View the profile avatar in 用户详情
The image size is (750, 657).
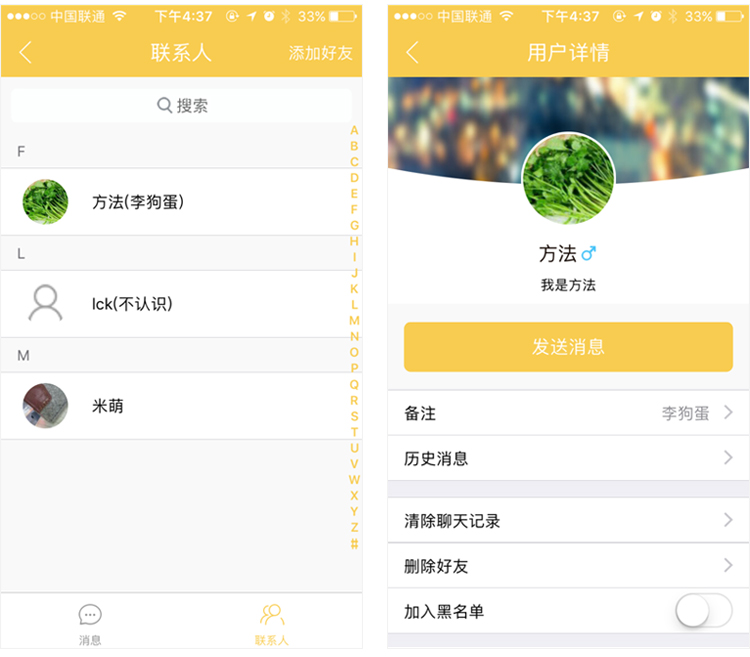[x=568, y=179]
